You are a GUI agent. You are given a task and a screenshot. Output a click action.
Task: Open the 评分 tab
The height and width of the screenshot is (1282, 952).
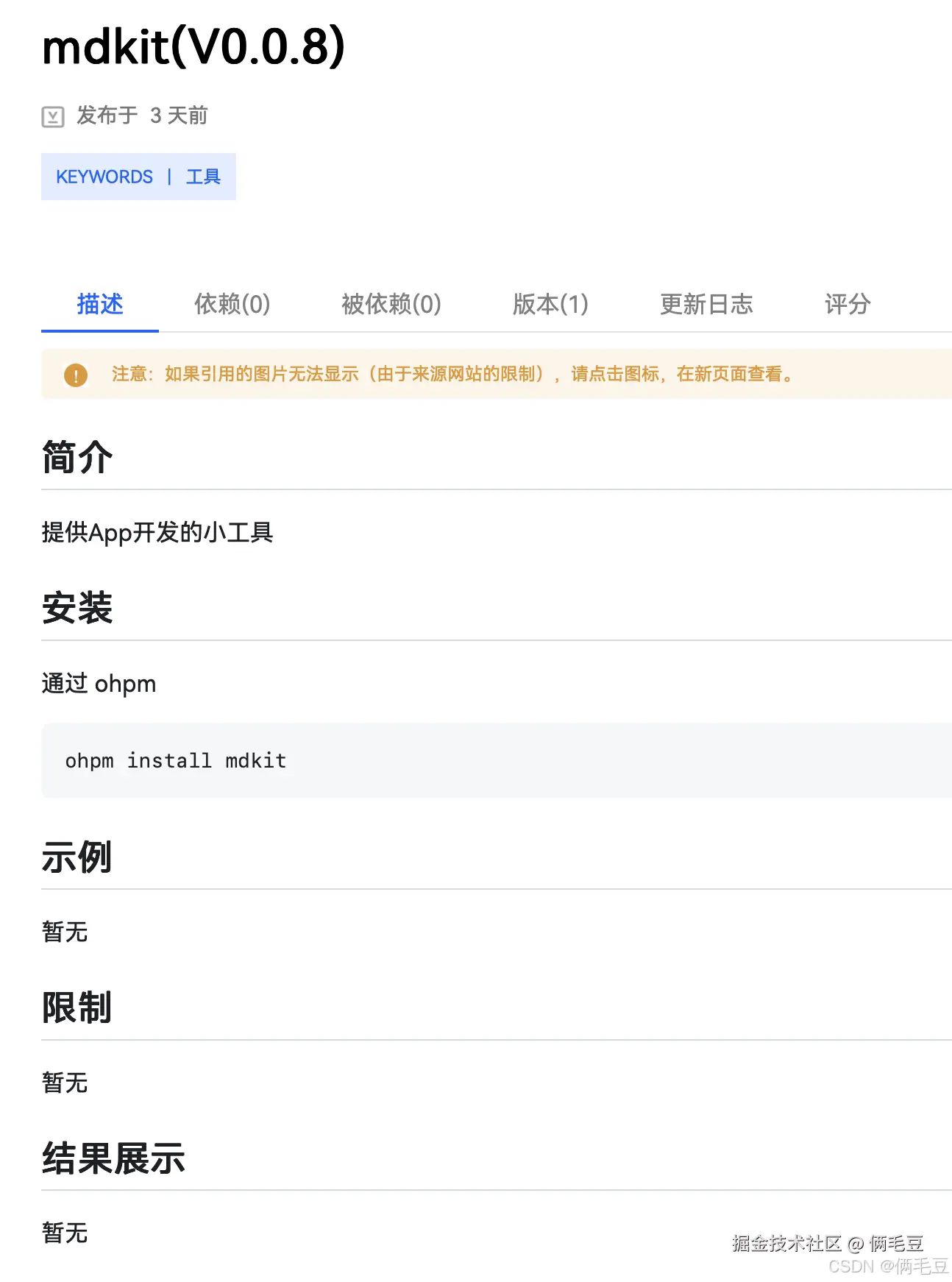pyautogui.click(x=848, y=304)
